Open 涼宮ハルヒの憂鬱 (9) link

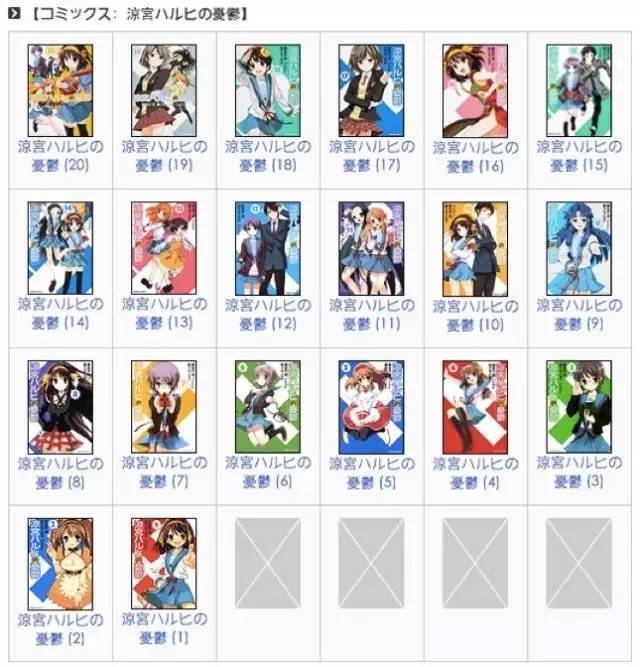579,313
